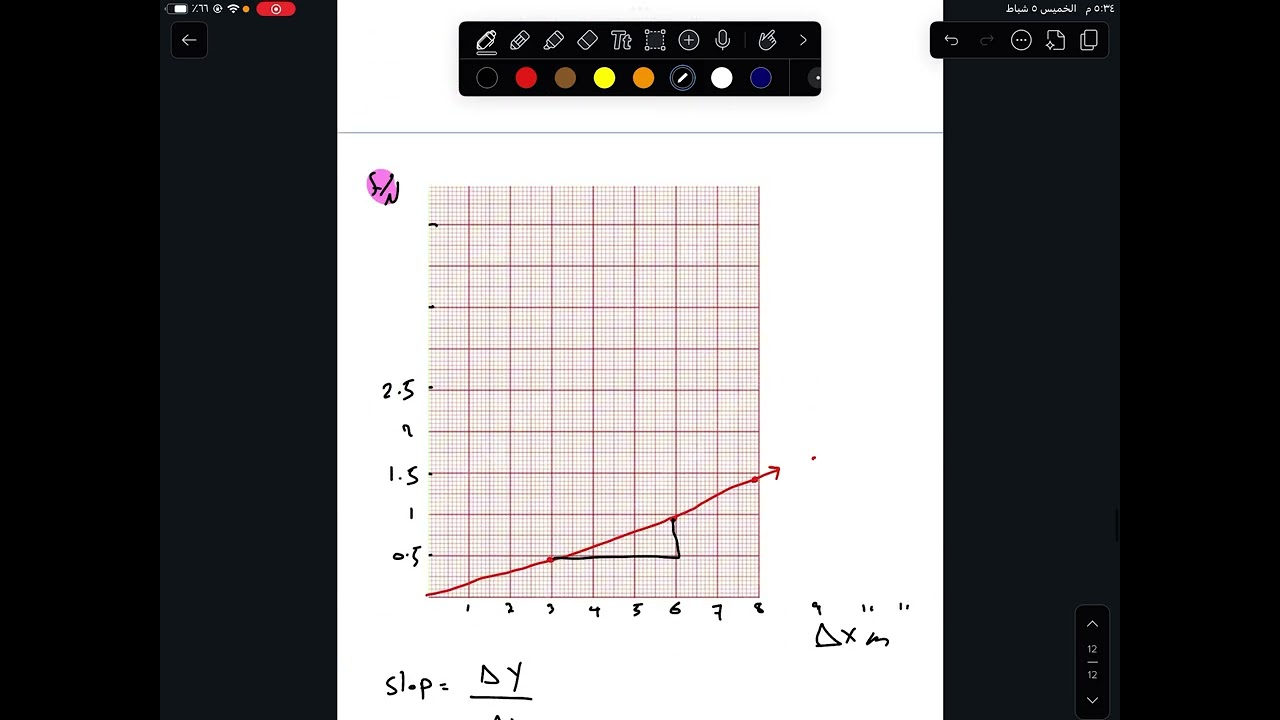Expand more tools with the arrow
This screenshot has width=1280, height=720.
click(803, 41)
